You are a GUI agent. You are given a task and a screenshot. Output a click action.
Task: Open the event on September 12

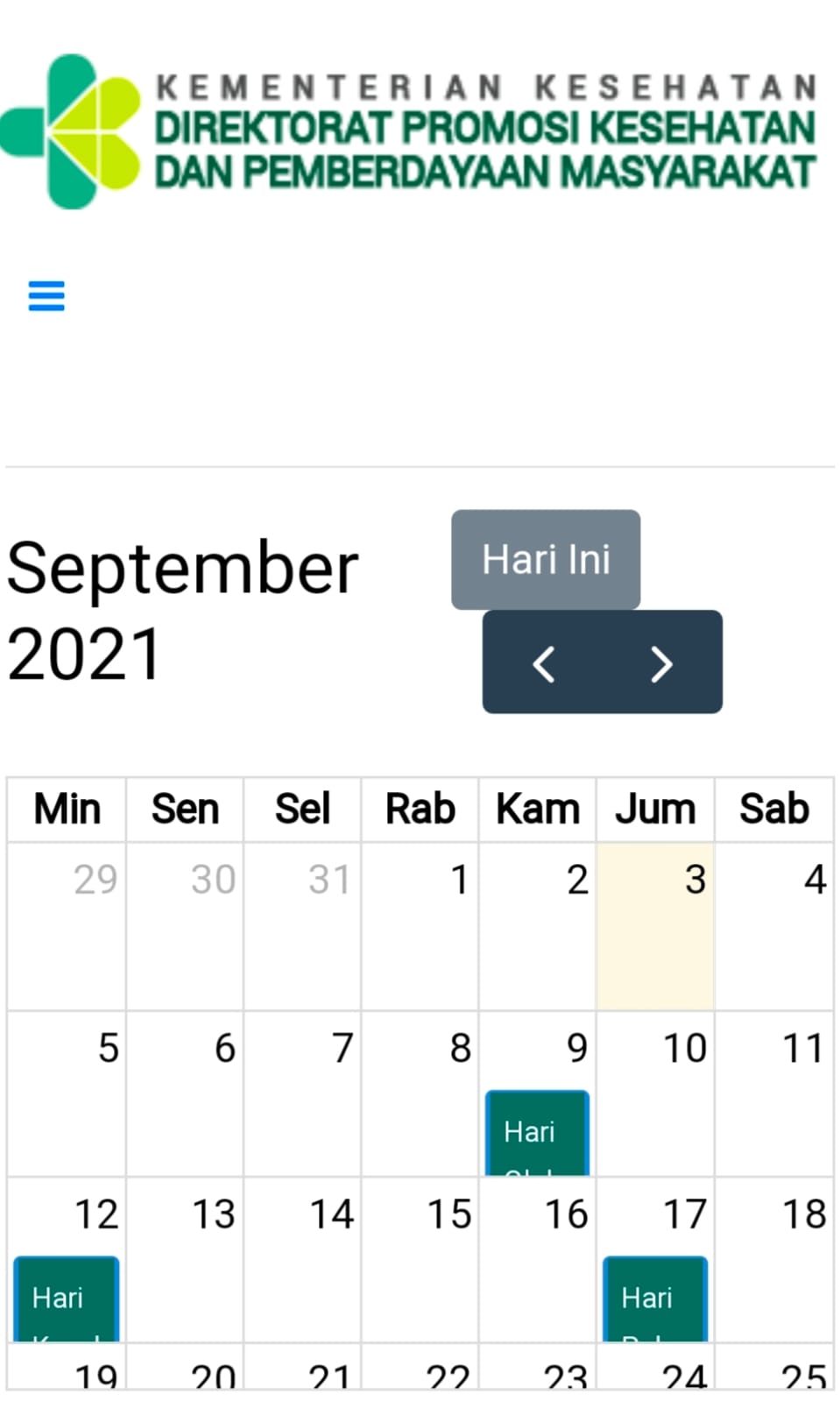pos(67,1298)
